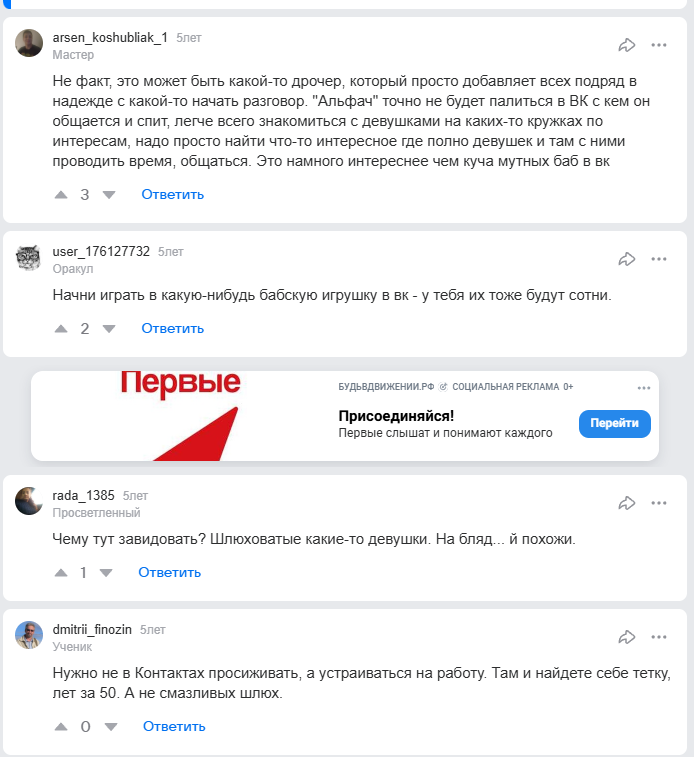The height and width of the screenshot is (757, 694).
Task: Downvote rada_1385's answer
Action: 107,572
